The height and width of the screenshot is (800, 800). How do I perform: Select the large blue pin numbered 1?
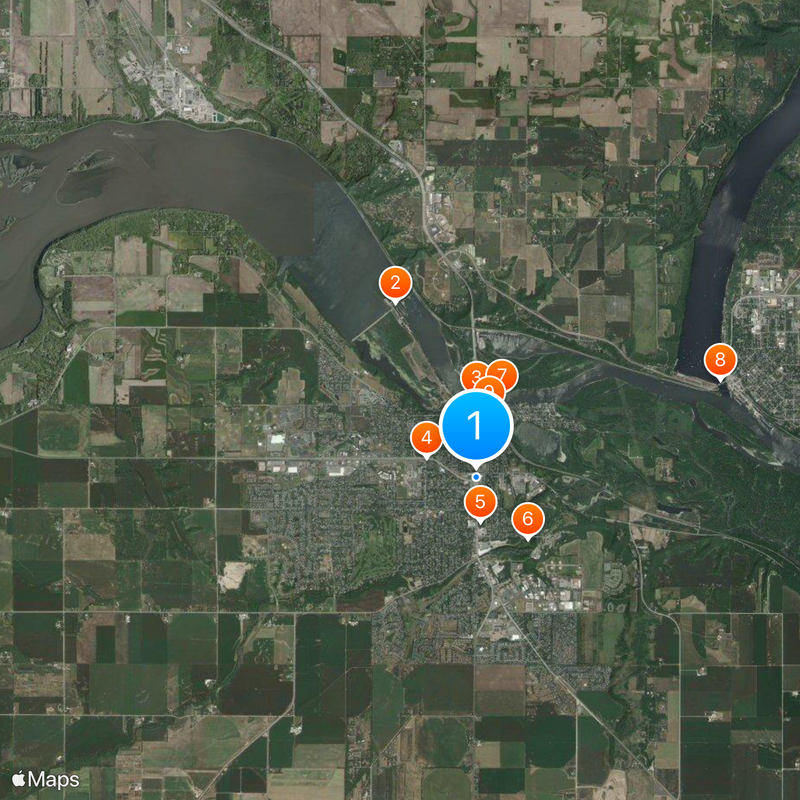coord(476,426)
